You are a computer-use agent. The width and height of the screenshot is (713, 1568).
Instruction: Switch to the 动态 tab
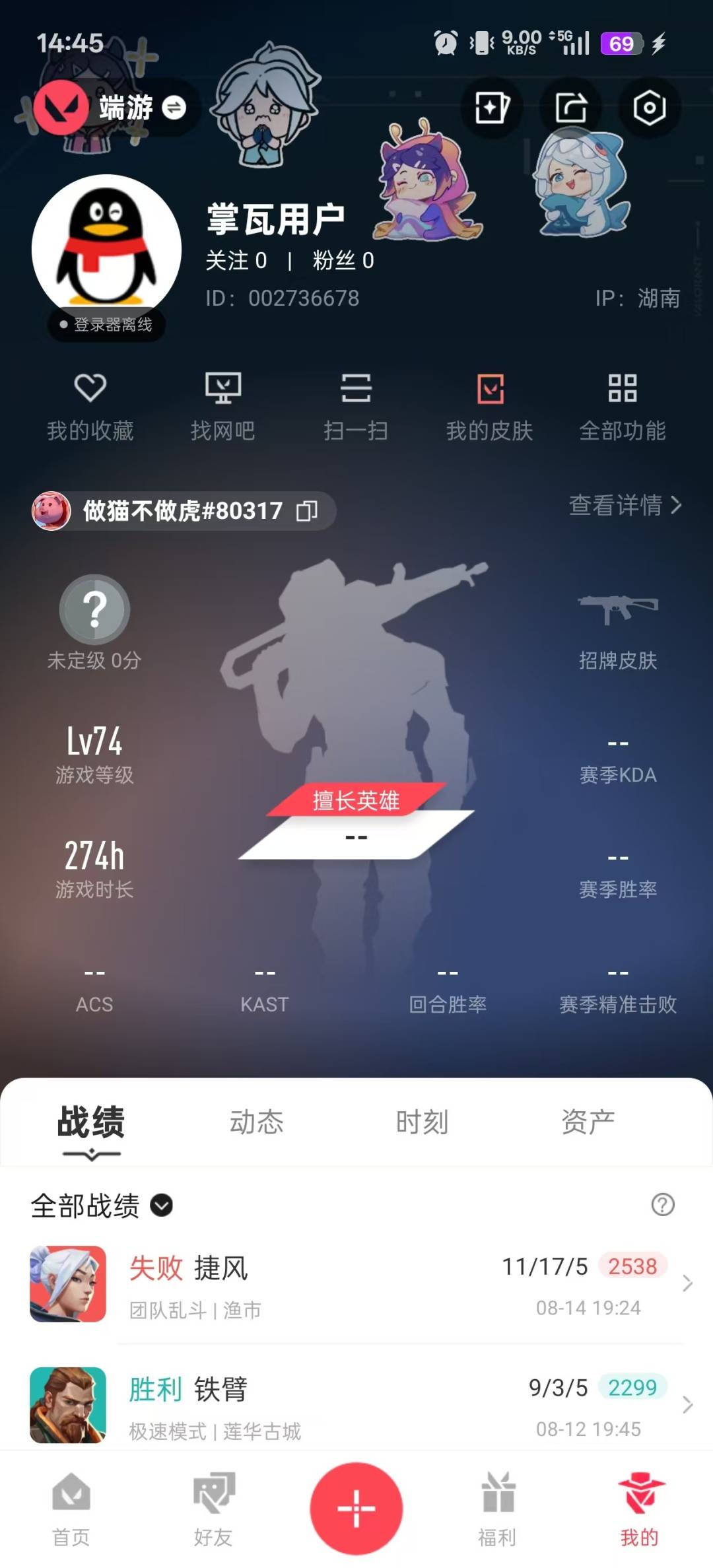click(x=256, y=1122)
